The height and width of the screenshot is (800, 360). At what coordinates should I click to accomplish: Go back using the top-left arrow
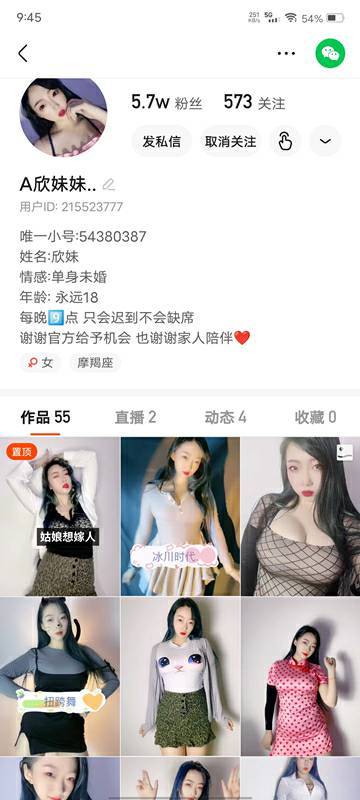point(23,53)
